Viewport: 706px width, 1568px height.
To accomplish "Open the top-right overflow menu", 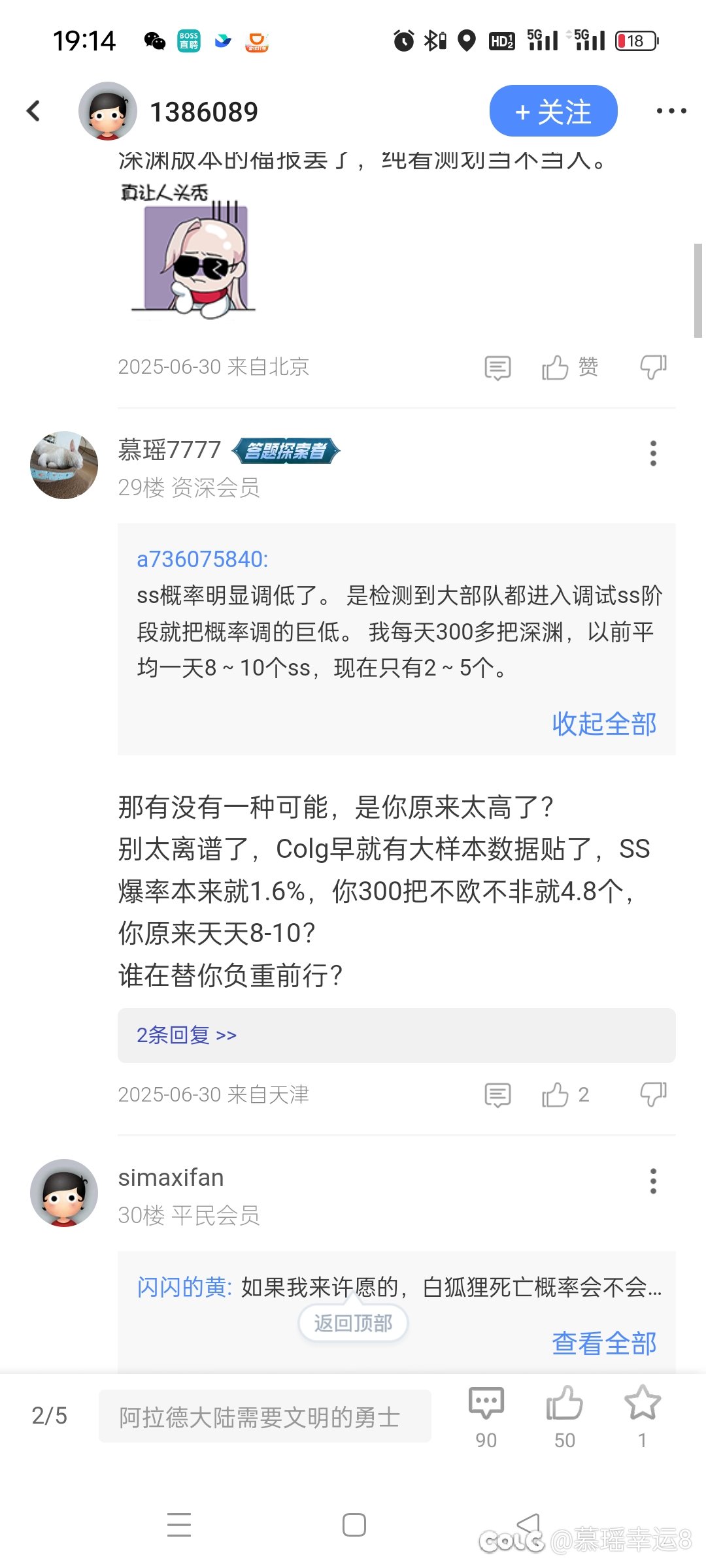I will tap(671, 111).
